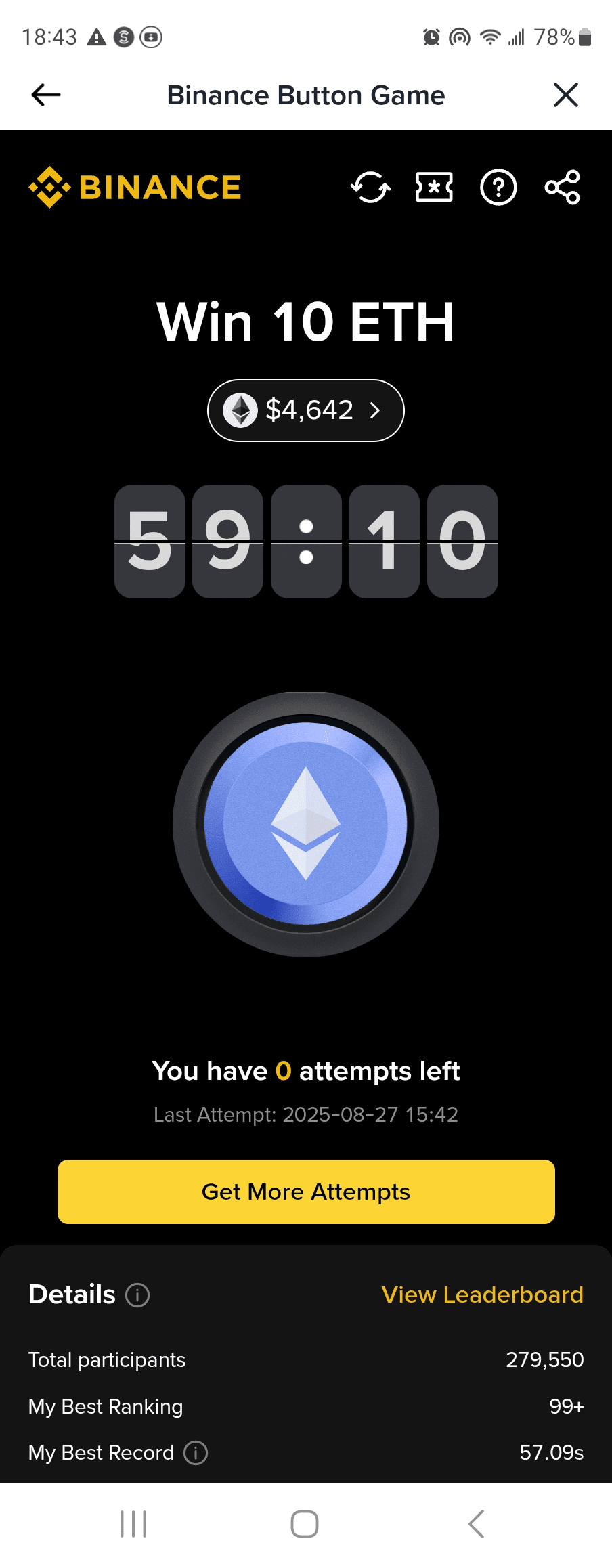Refresh the game with the sync icon
Screen dimensions: 612x1568
click(370, 188)
